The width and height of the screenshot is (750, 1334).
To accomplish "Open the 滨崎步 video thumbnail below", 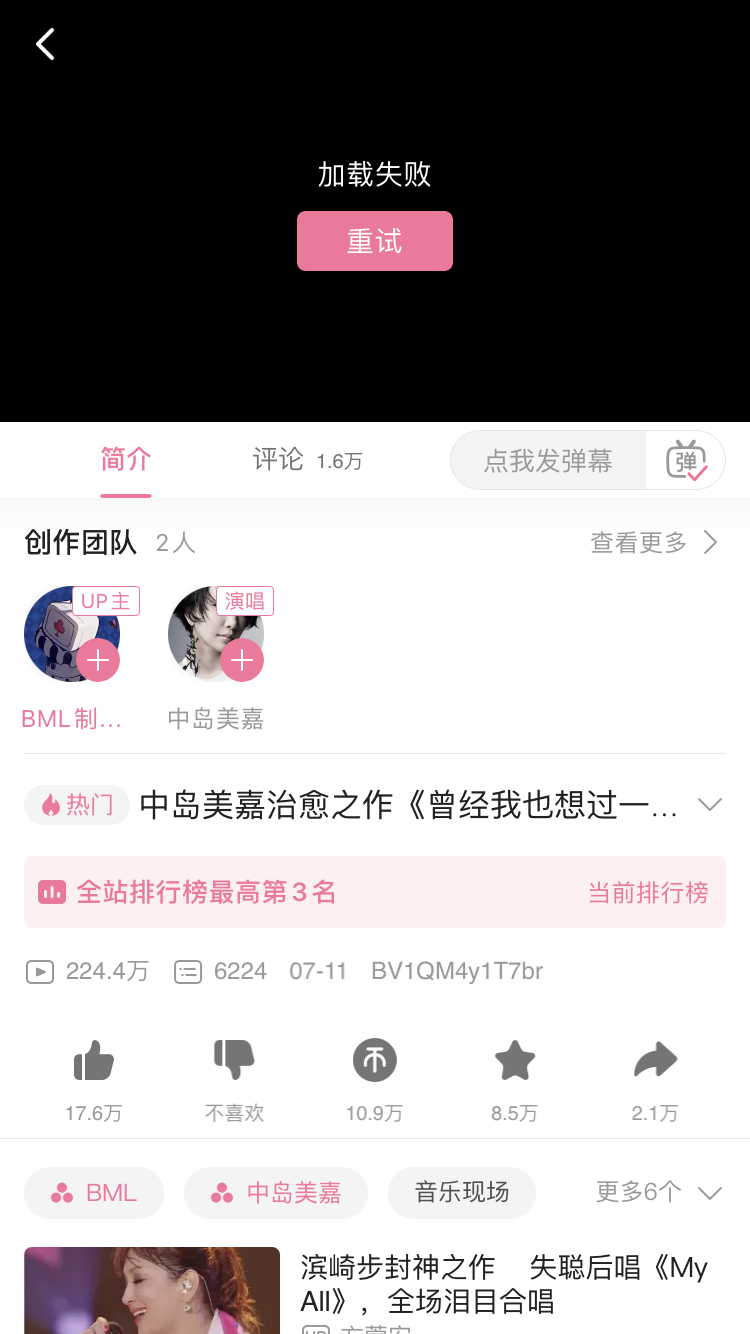I will coord(151,1290).
